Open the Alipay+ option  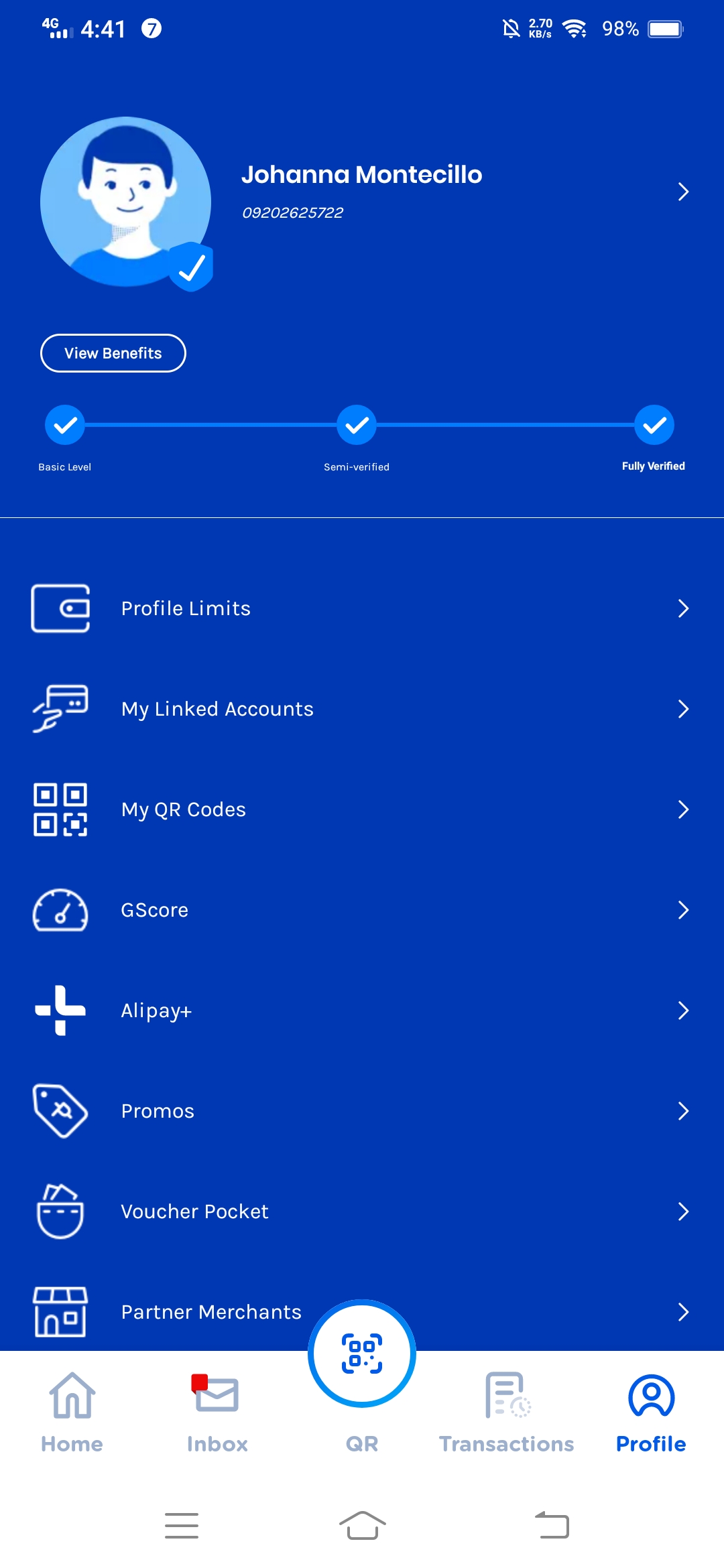[362, 1010]
